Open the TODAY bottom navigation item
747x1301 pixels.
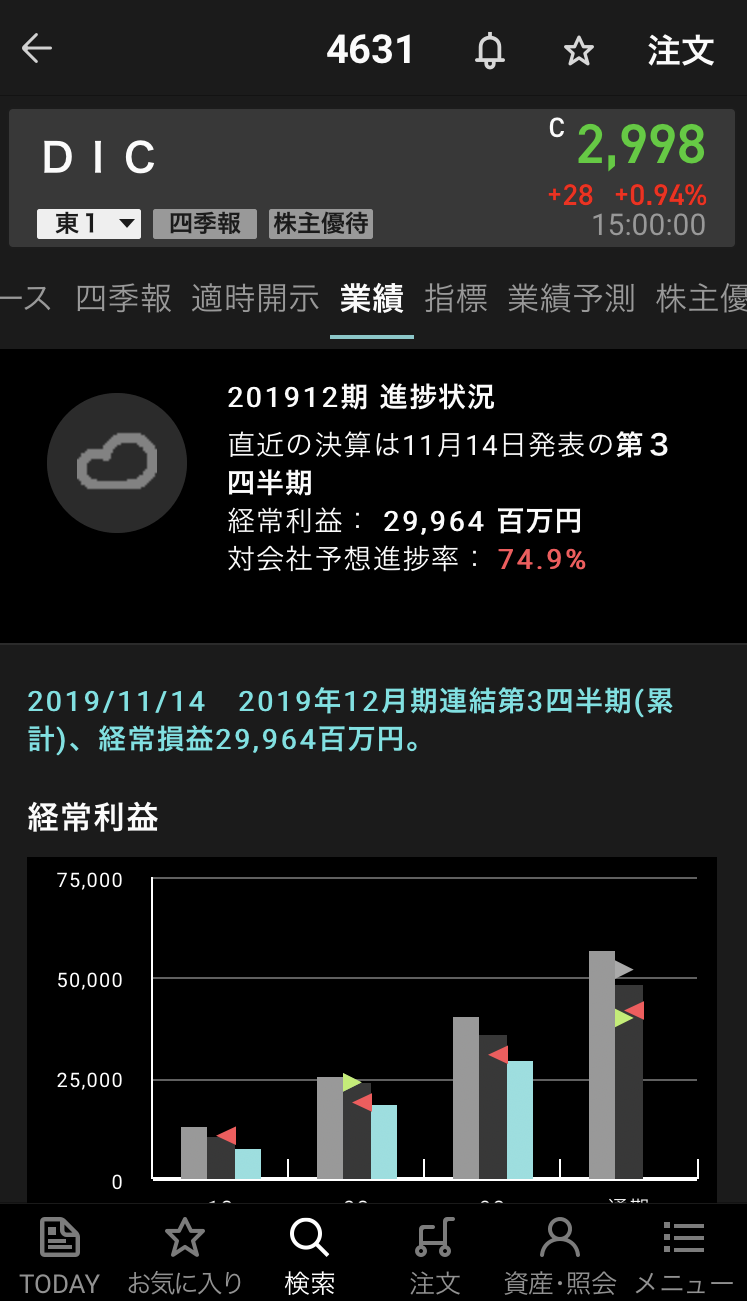(x=60, y=1255)
